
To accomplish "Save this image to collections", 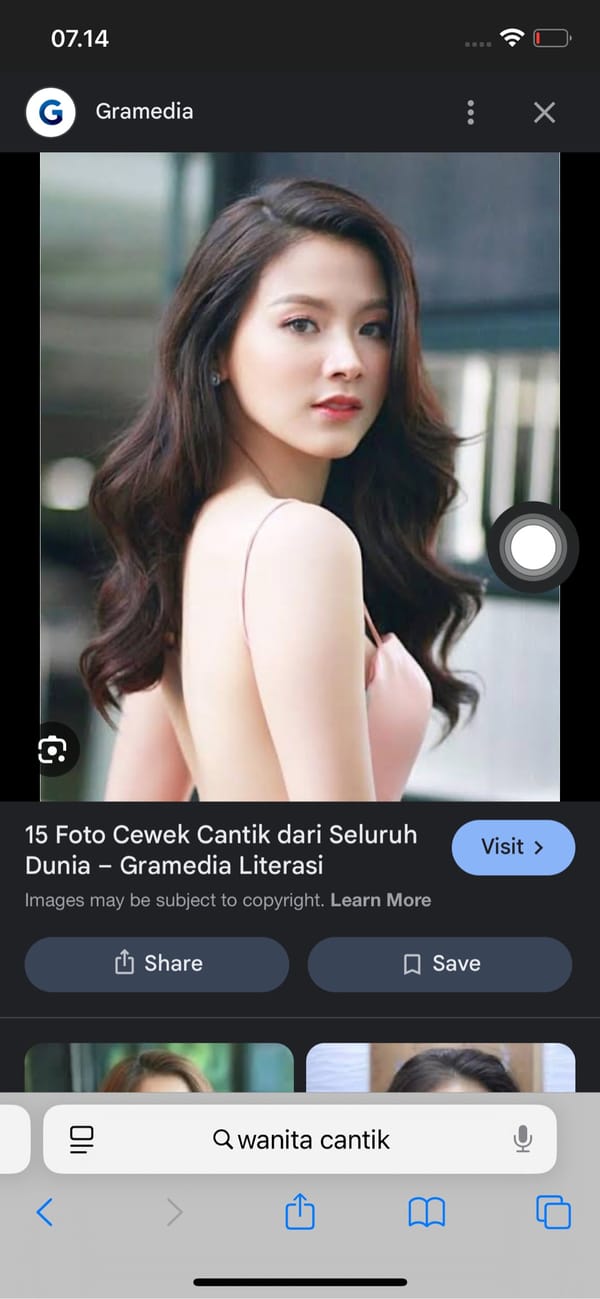I will pyautogui.click(x=440, y=964).
